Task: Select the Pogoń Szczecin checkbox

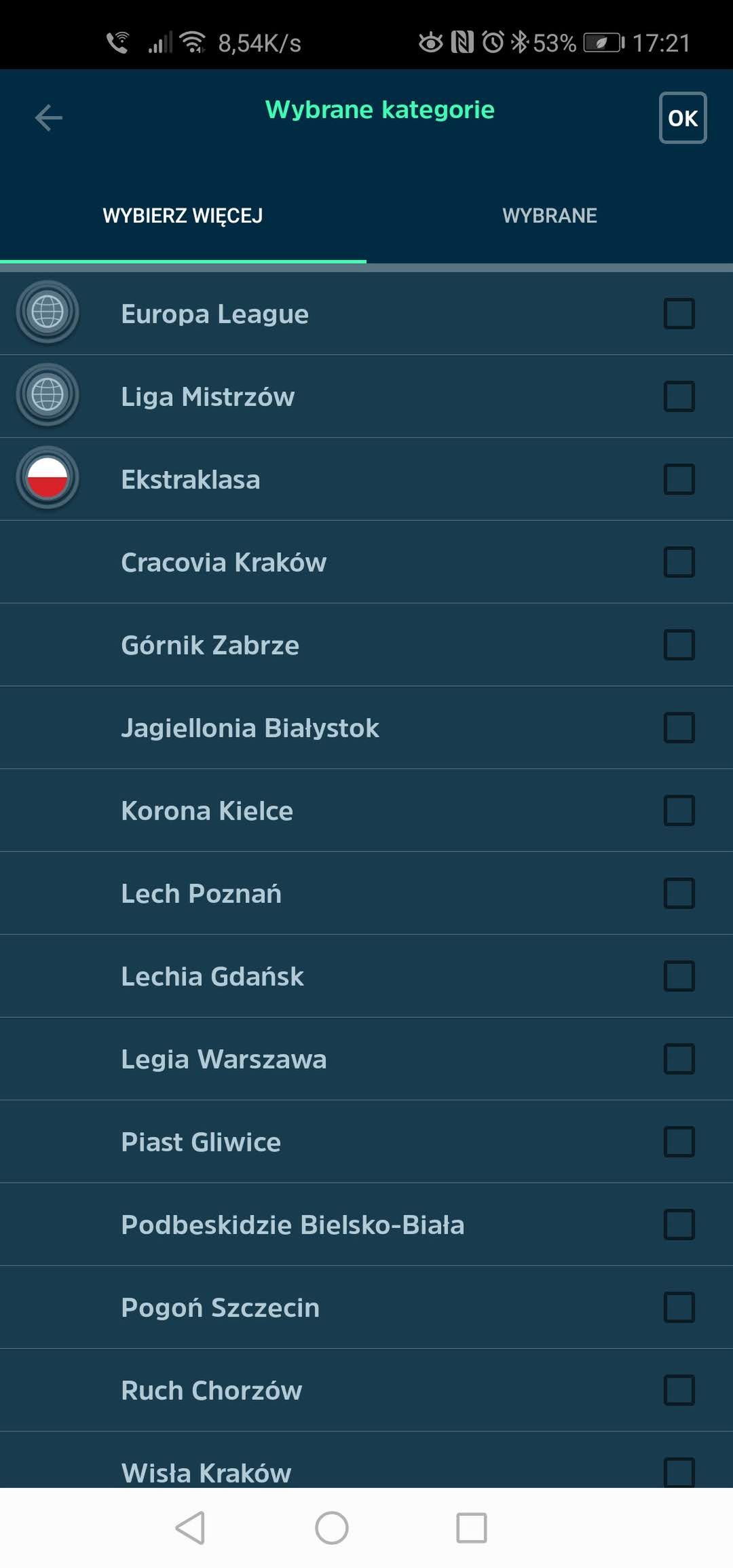Action: coord(679,1307)
